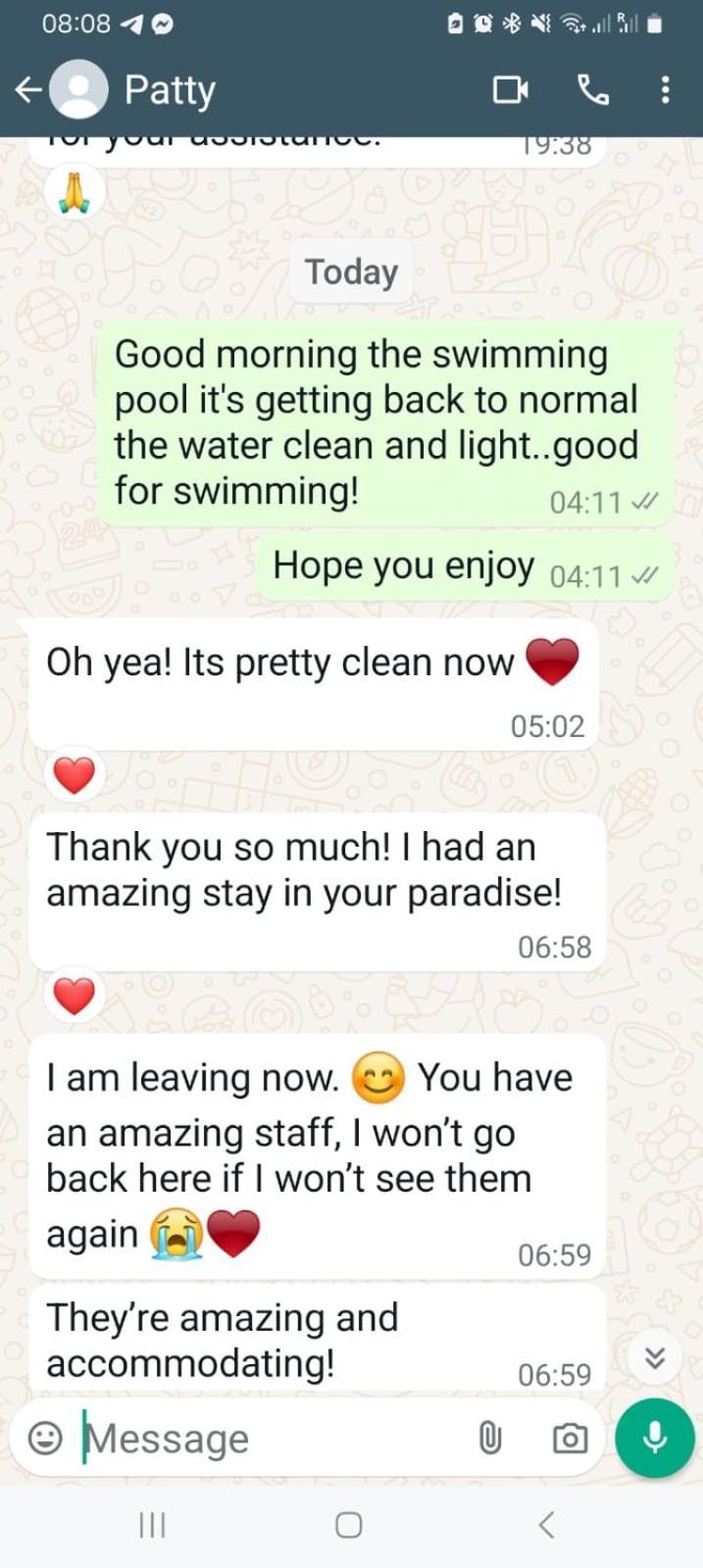This screenshot has height=1568, width=703.
Task: Jump to the latest messages
Action: coord(655,1357)
